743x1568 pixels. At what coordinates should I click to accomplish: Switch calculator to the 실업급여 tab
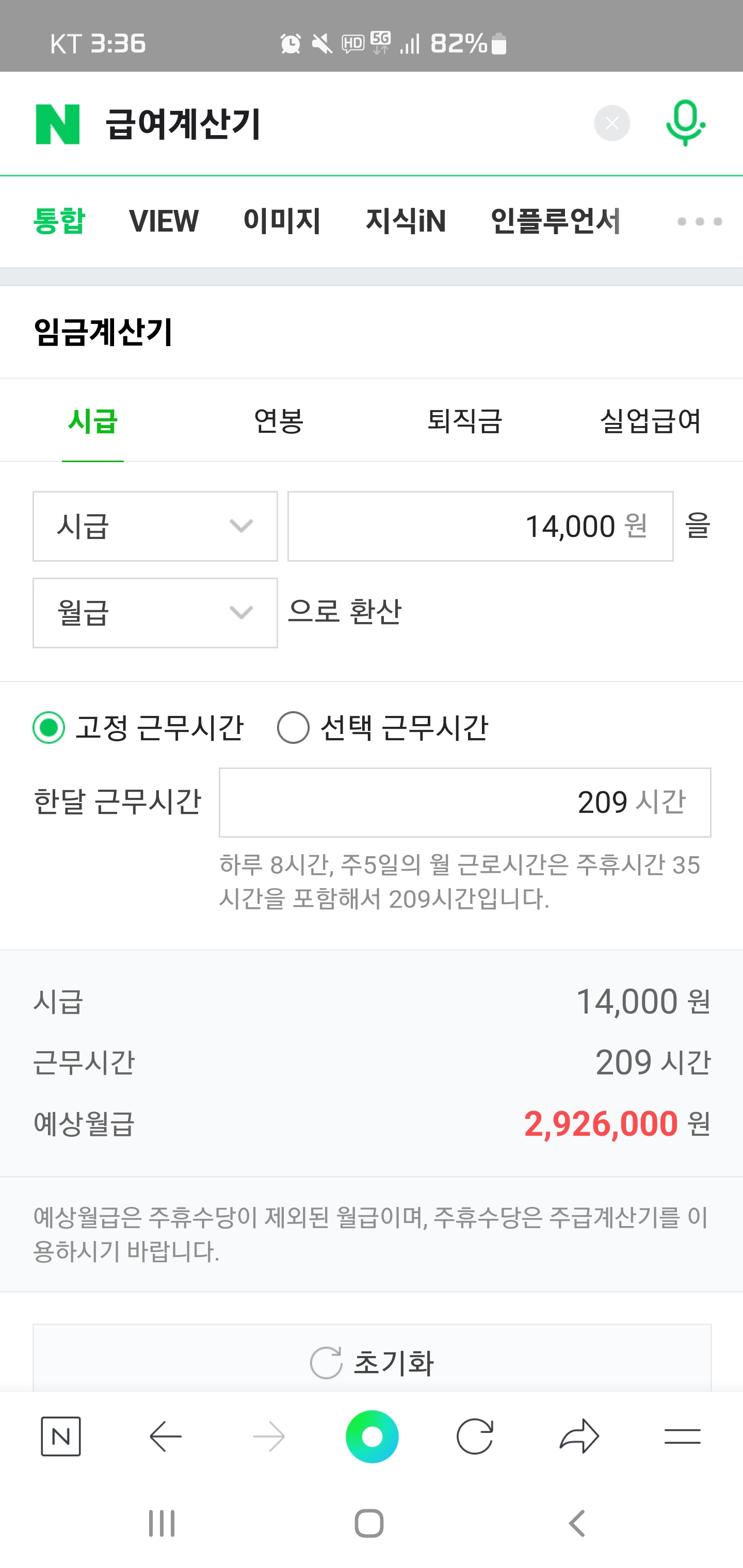[x=651, y=420]
